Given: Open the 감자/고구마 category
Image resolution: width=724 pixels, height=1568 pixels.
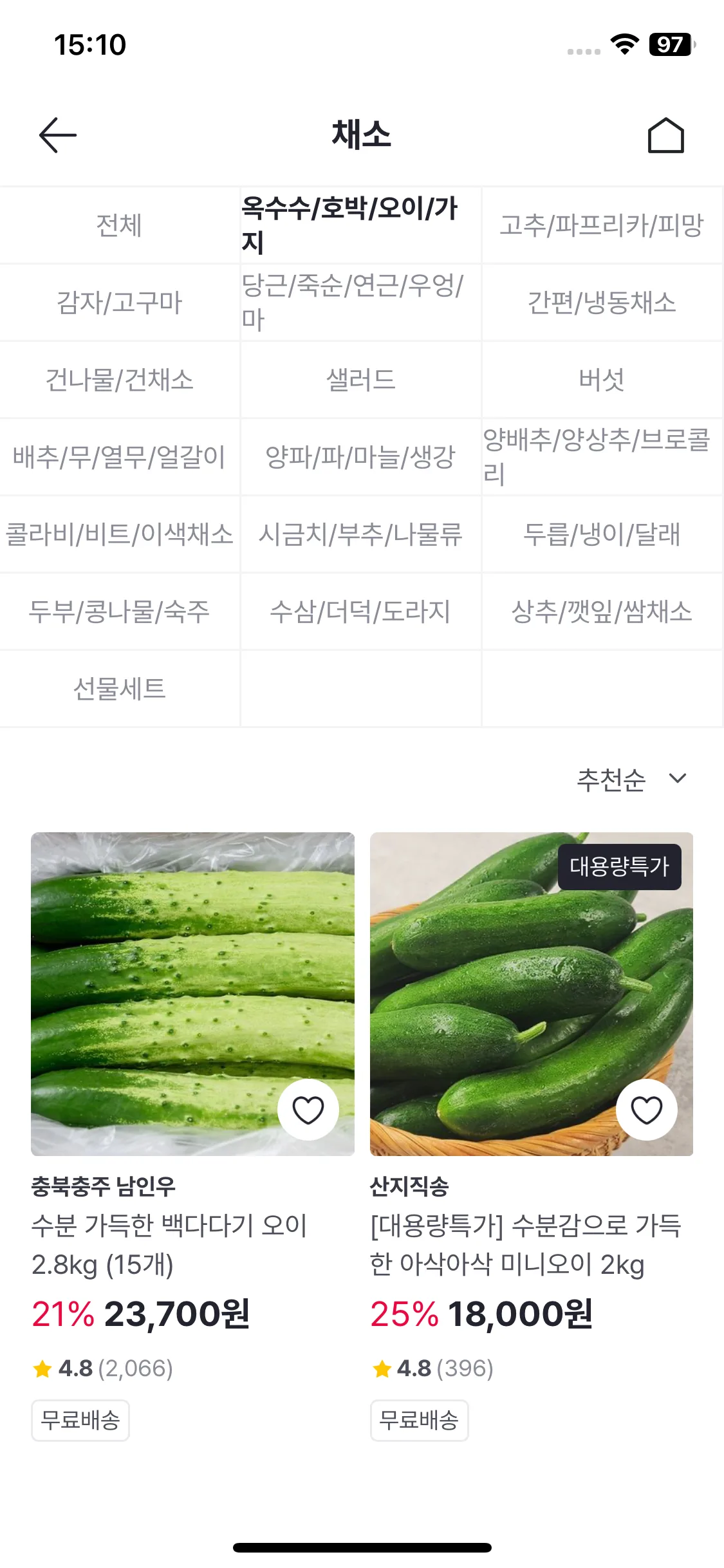Looking at the screenshot, I should tap(120, 302).
